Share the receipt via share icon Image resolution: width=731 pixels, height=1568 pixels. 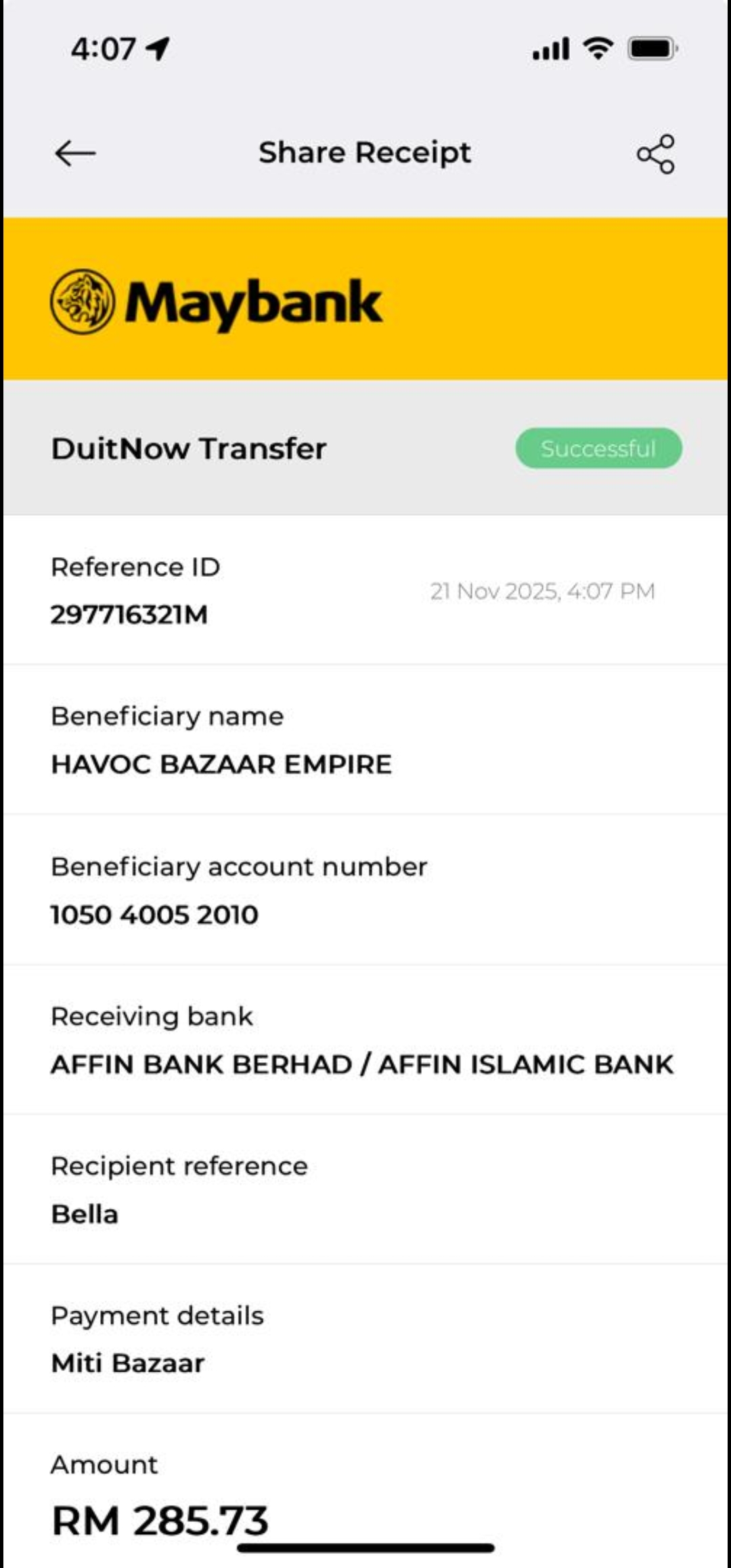655,154
